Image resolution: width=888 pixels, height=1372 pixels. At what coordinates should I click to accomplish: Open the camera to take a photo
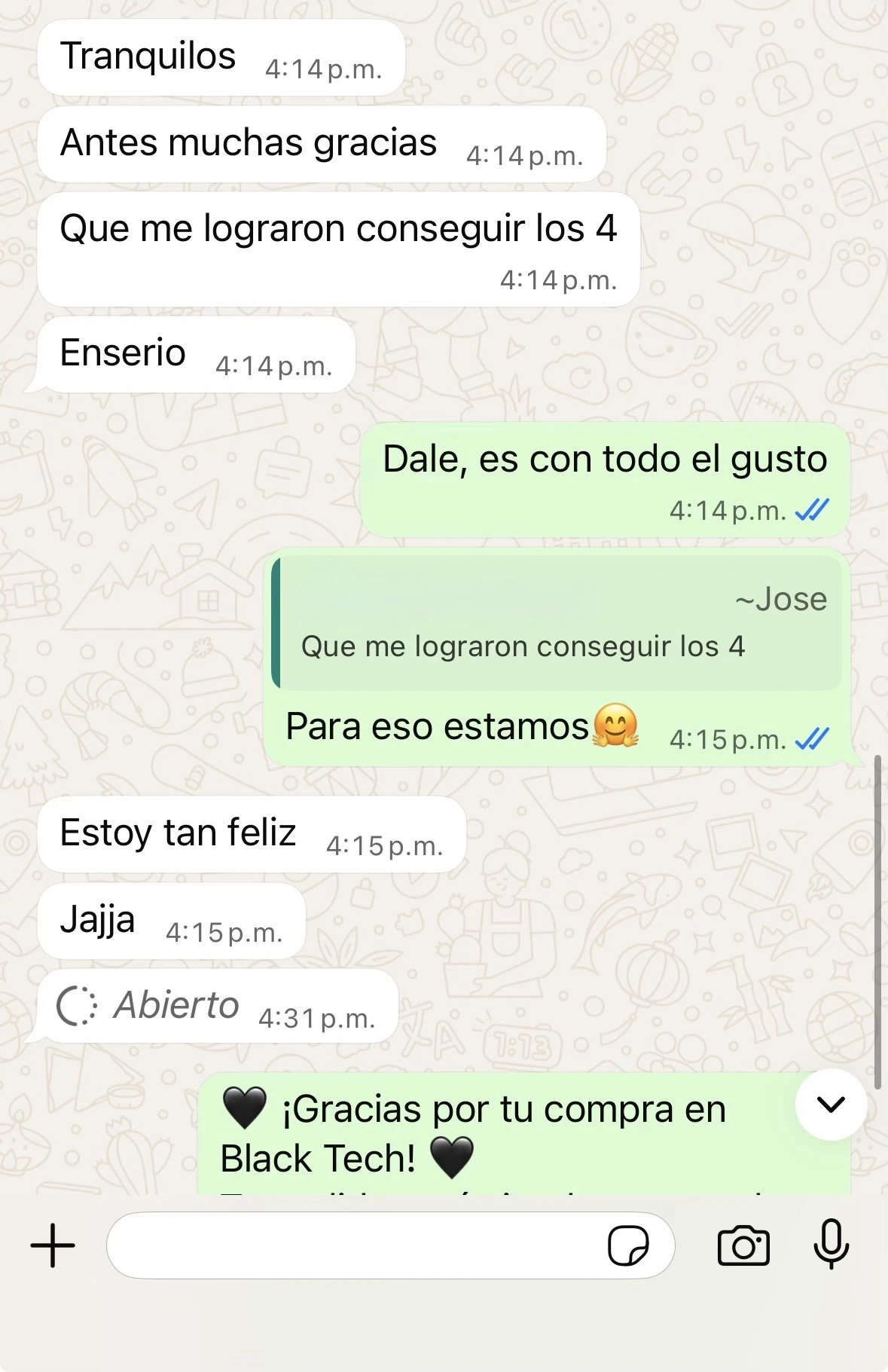tap(743, 1245)
